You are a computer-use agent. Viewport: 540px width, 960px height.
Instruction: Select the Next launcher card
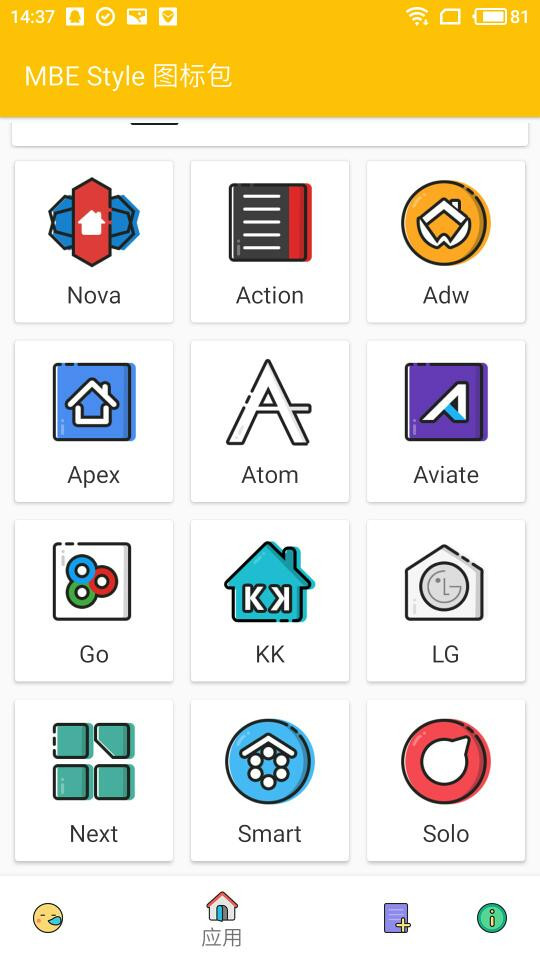tap(94, 780)
